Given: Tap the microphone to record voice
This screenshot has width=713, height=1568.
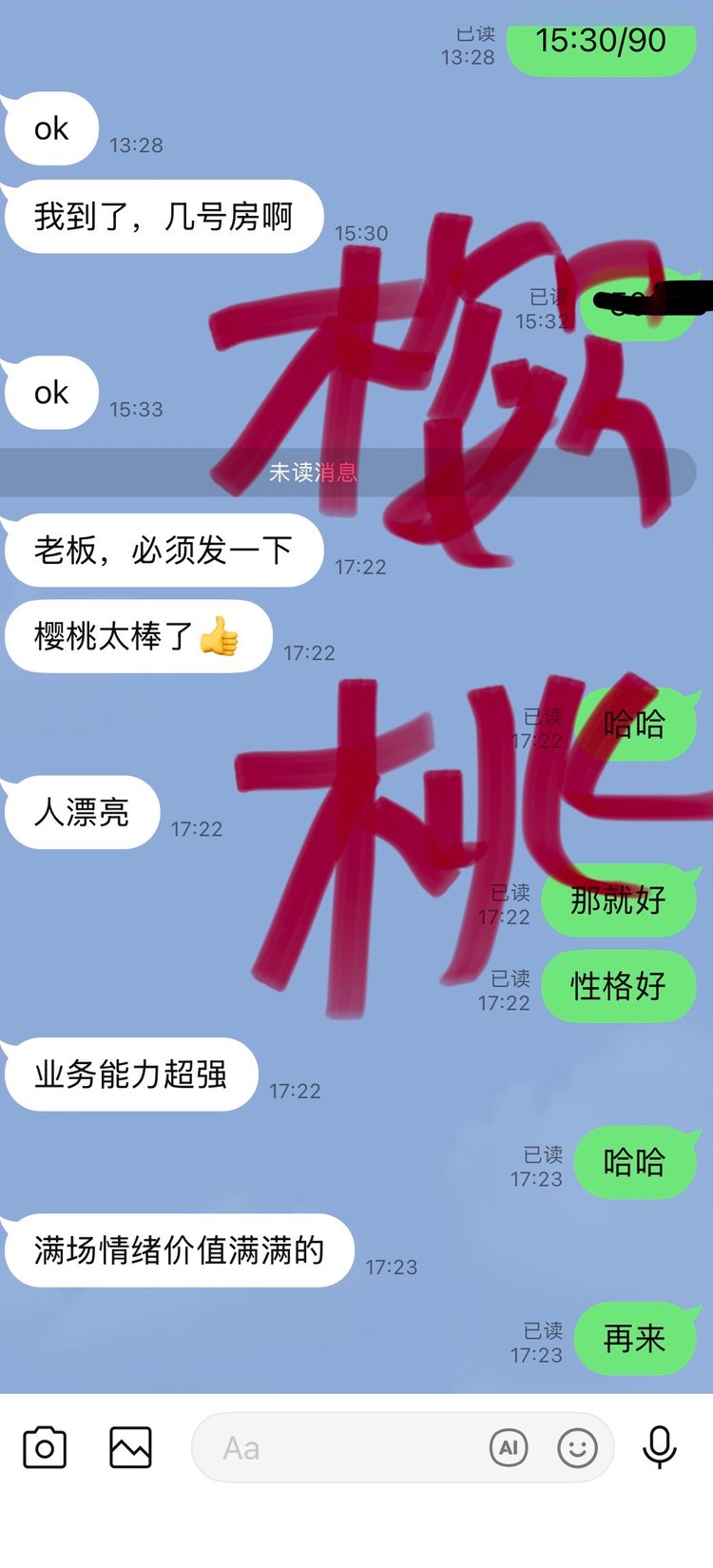Looking at the screenshot, I should coord(659,1448).
